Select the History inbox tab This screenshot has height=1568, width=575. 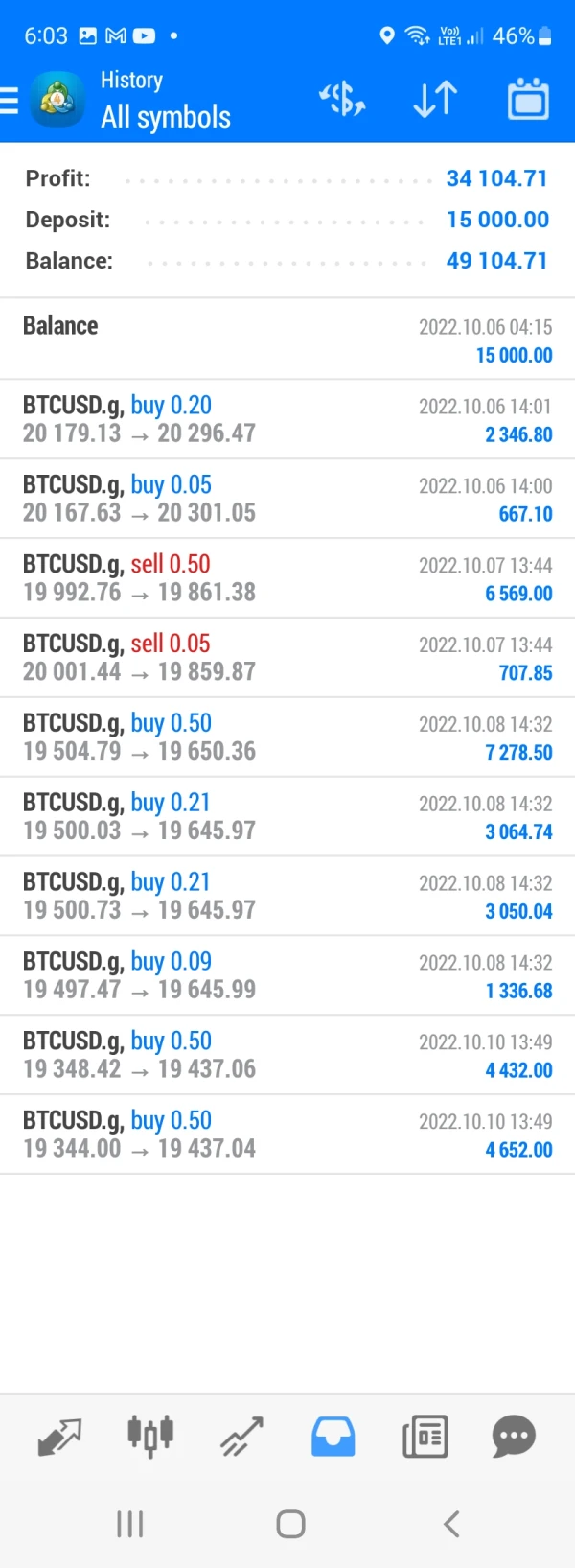click(x=333, y=1437)
